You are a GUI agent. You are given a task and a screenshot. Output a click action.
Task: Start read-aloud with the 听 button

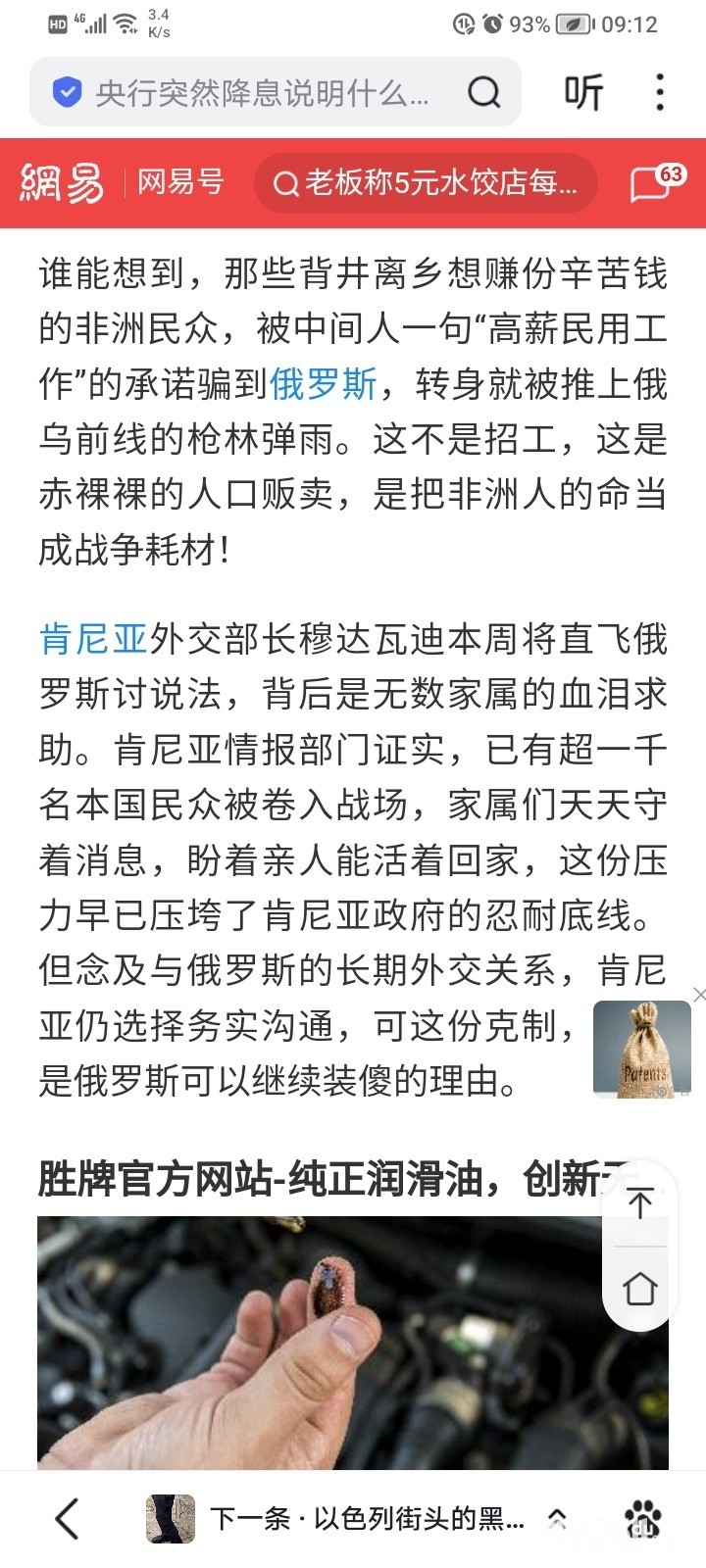click(x=583, y=93)
